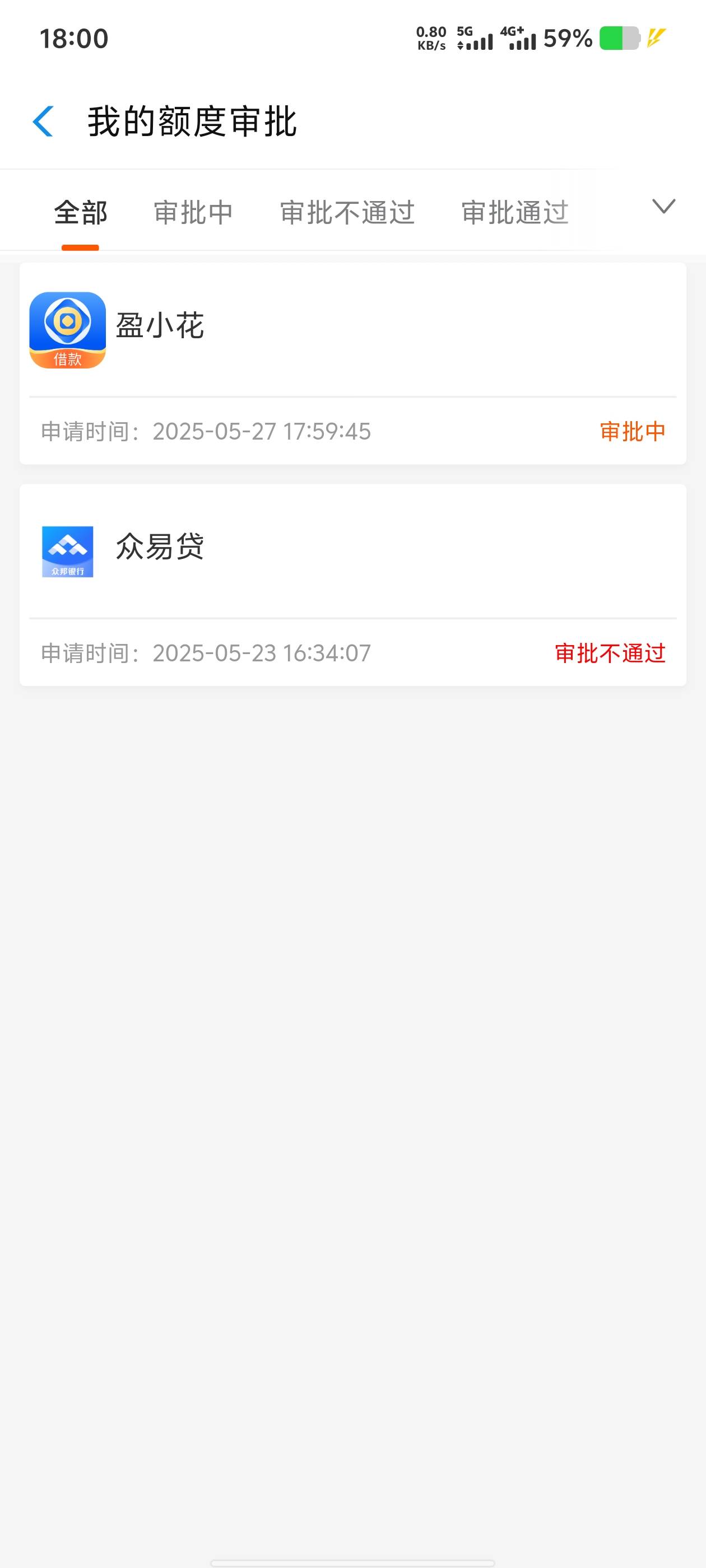Open the 众易贷 application card
This screenshot has height=1568, width=706.
tap(352, 585)
